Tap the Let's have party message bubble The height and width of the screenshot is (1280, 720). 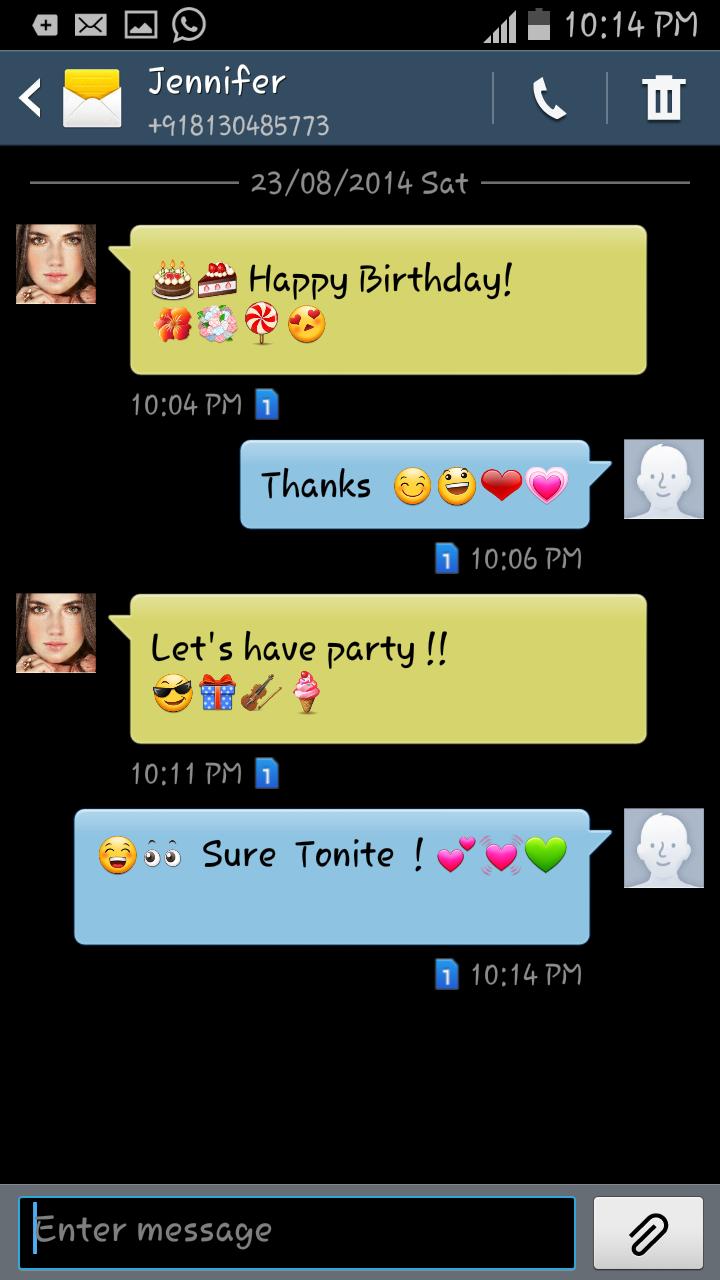[x=388, y=668]
